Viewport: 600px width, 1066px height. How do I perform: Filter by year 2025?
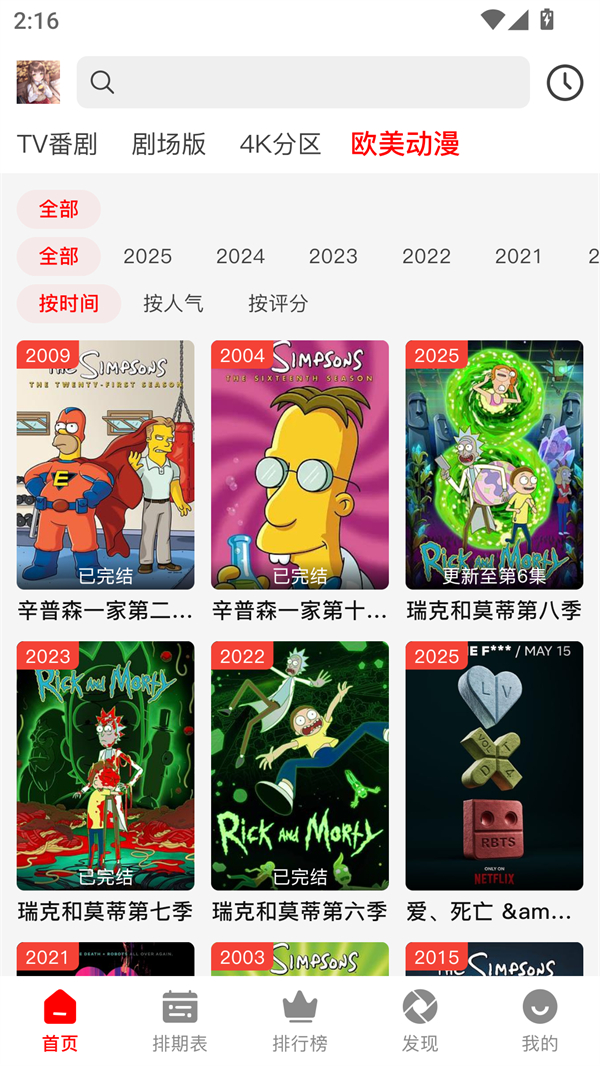pos(147,256)
